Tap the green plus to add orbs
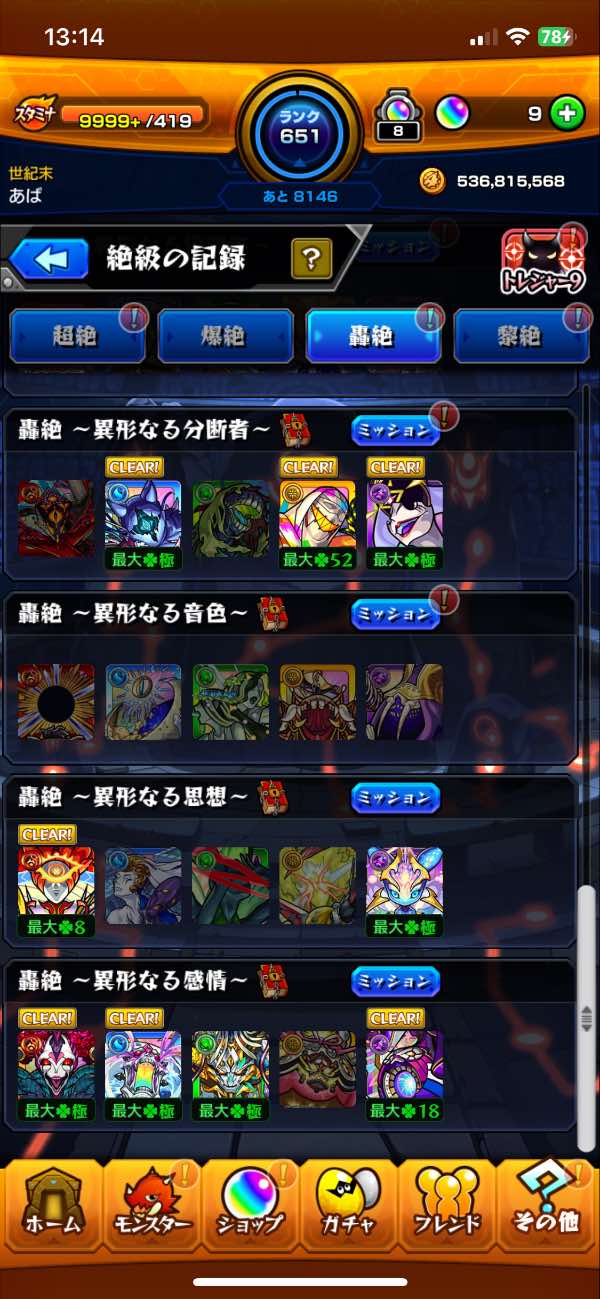This screenshot has height=1299, width=600. (567, 113)
